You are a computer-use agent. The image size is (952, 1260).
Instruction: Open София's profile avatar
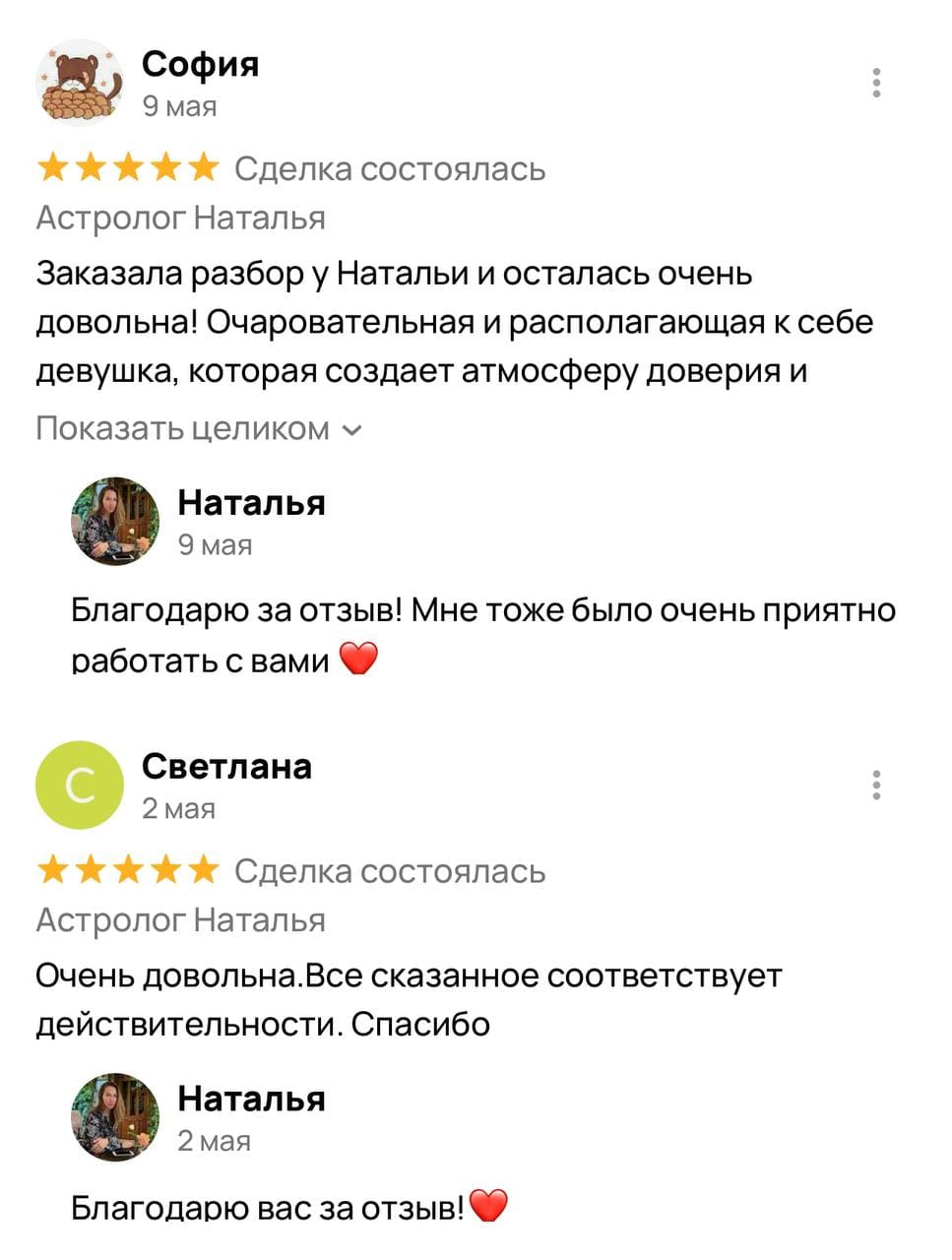(x=80, y=83)
